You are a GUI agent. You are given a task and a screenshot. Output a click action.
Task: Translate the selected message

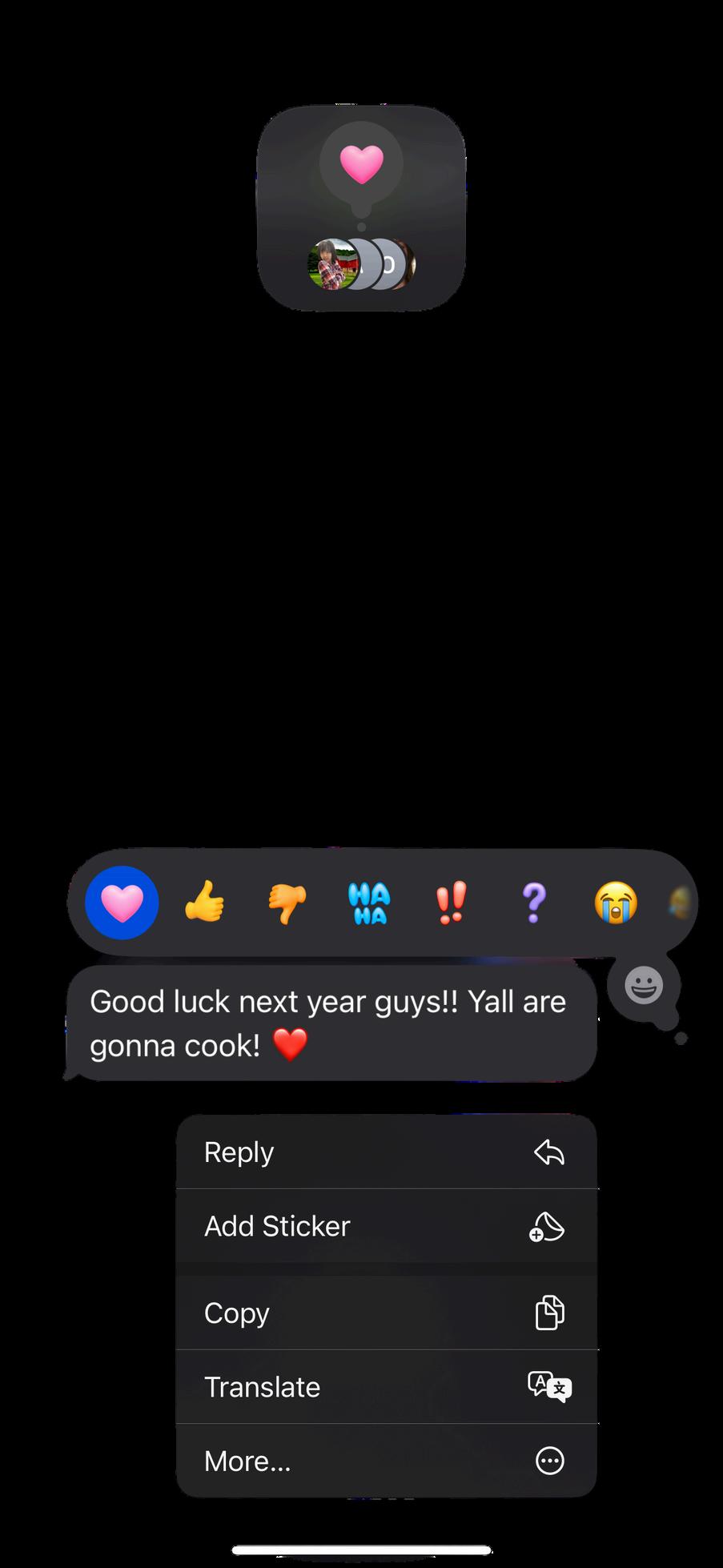pos(386,1387)
